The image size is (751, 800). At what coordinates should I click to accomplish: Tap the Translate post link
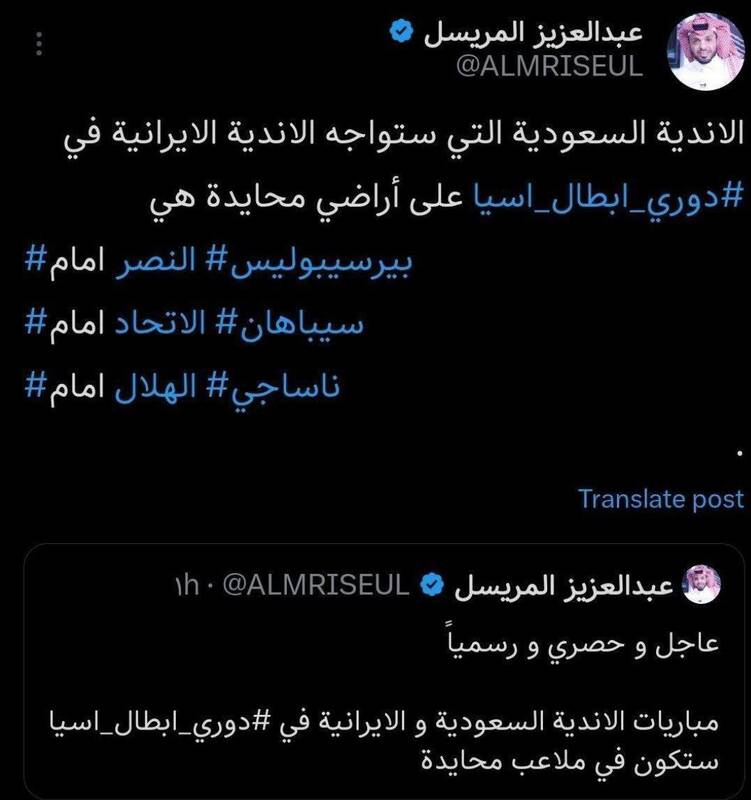(x=660, y=499)
